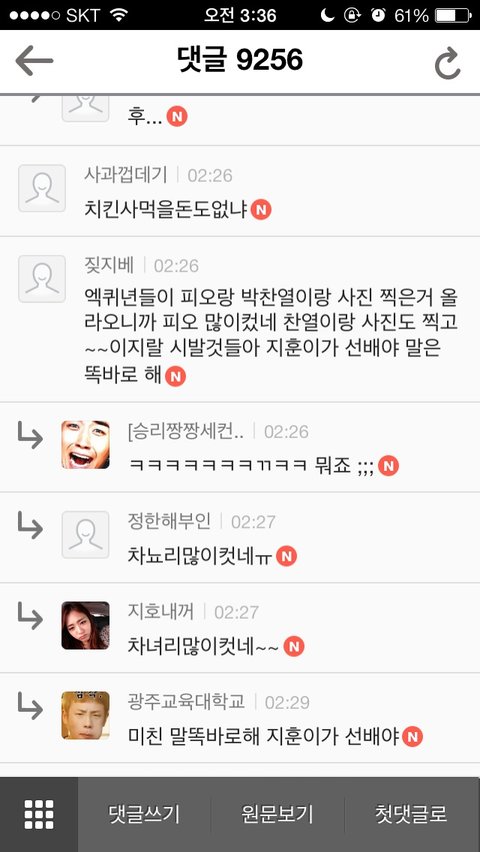The width and height of the screenshot is (480, 852).
Task: Open the grid menu button
Action: [x=39, y=814]
